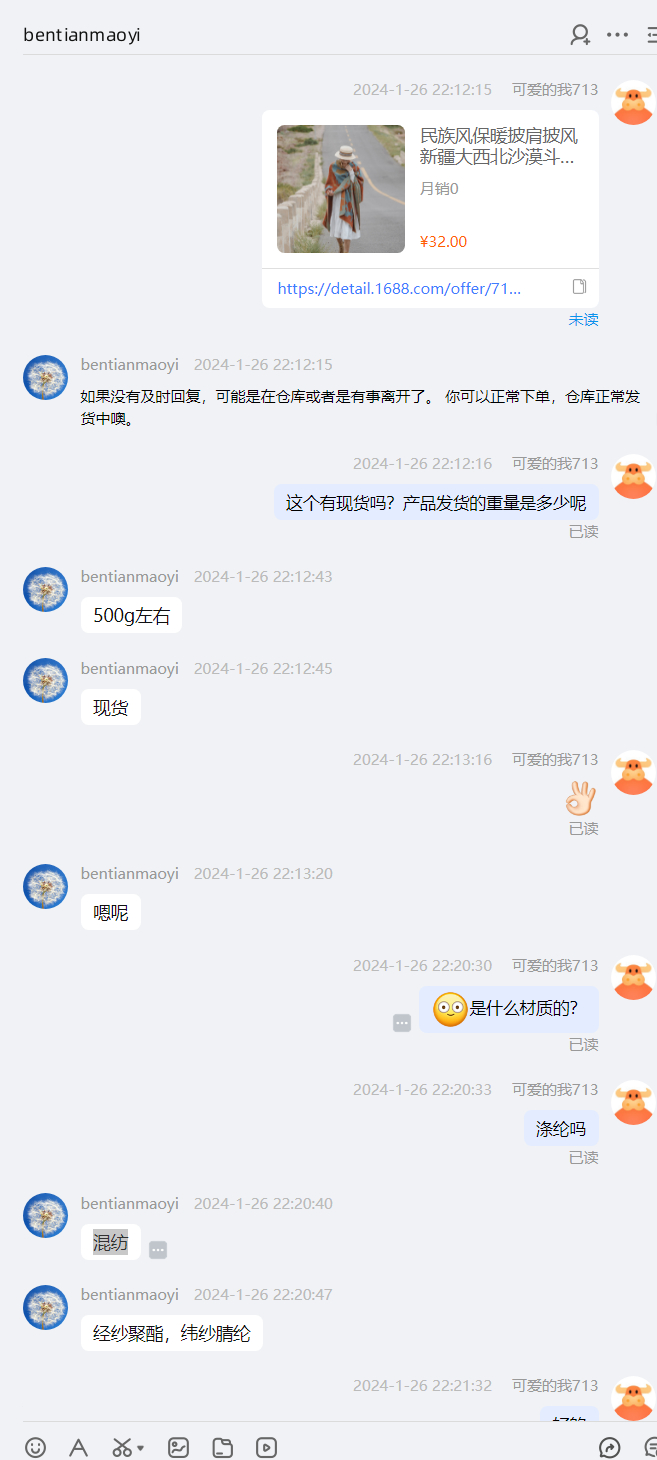Screen dimensions: 657x1460
Task: Open options beside the 混纺 message
Action: pyautogui.click(x=158, y=1250)
